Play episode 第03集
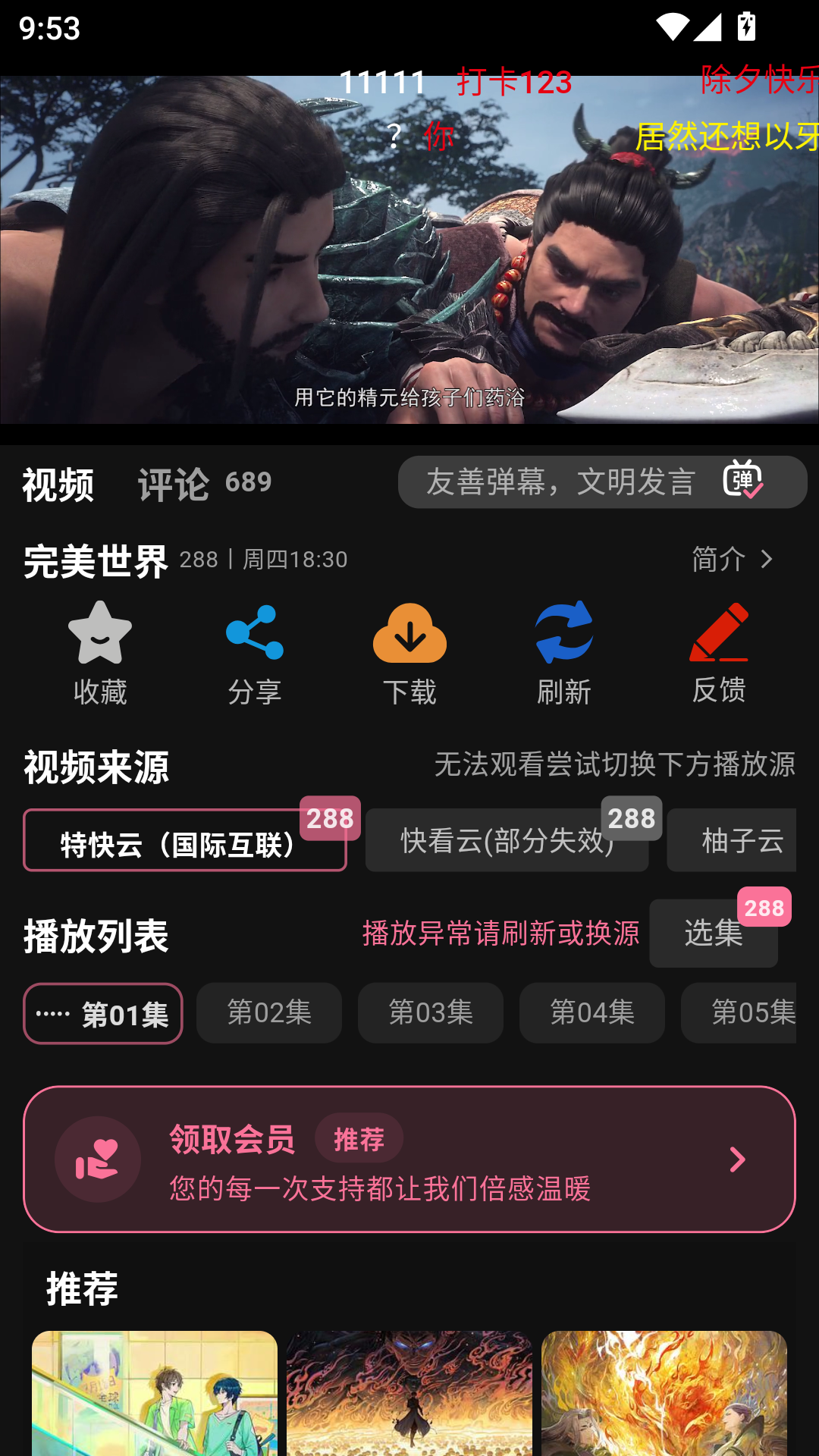The height and width of the screenshot is (1456, 819). pos(431,1013)
